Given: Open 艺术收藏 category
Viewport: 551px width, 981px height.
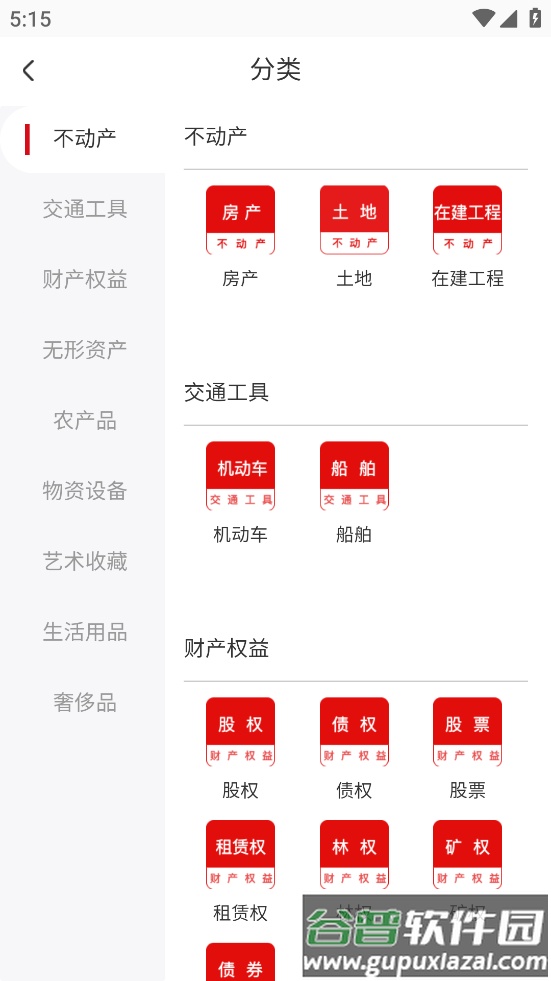Looking at the screenshot, I should coord(84,561).
